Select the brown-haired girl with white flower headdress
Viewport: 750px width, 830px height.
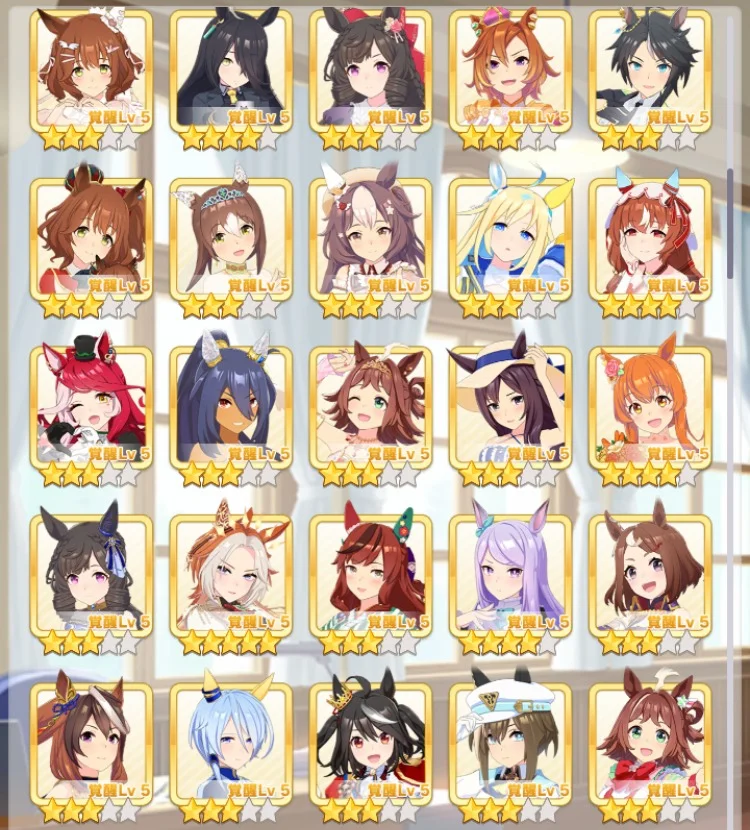click(x=91, y=70)
